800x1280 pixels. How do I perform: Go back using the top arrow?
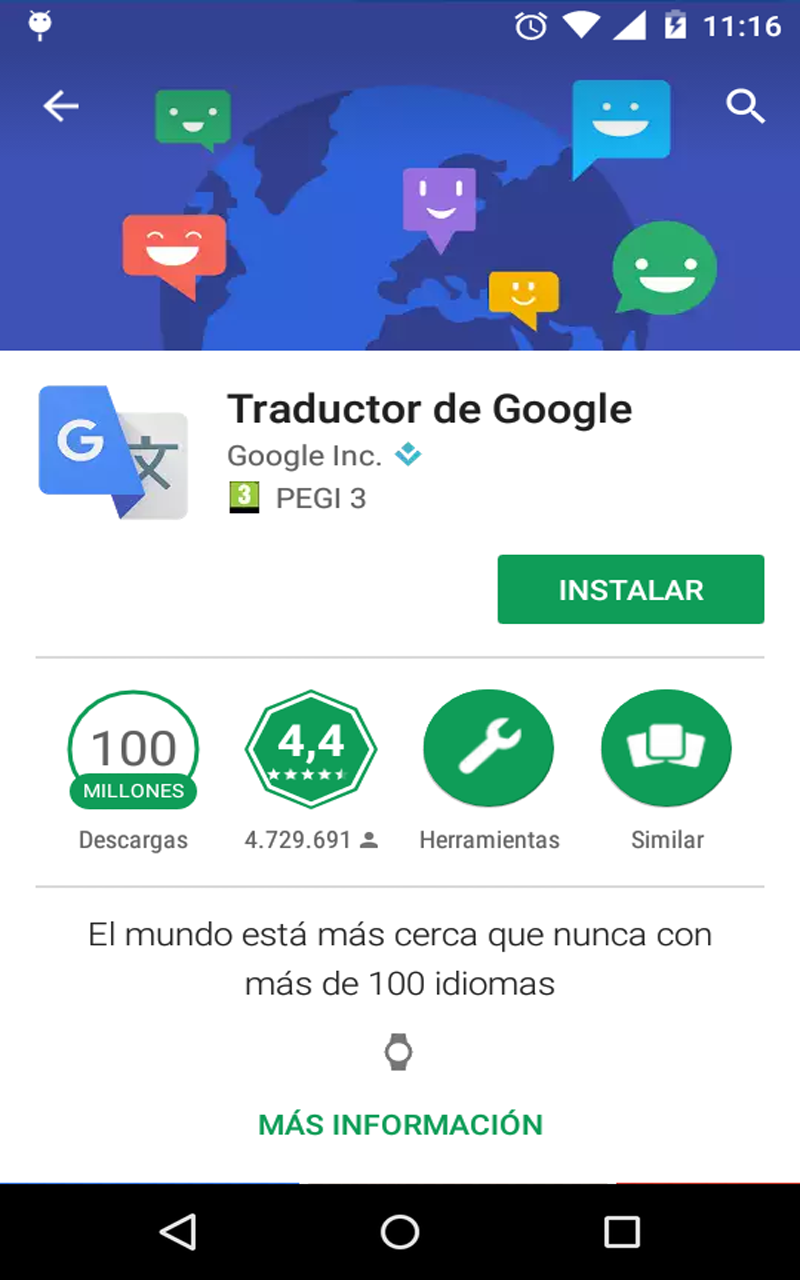(61, 106)
